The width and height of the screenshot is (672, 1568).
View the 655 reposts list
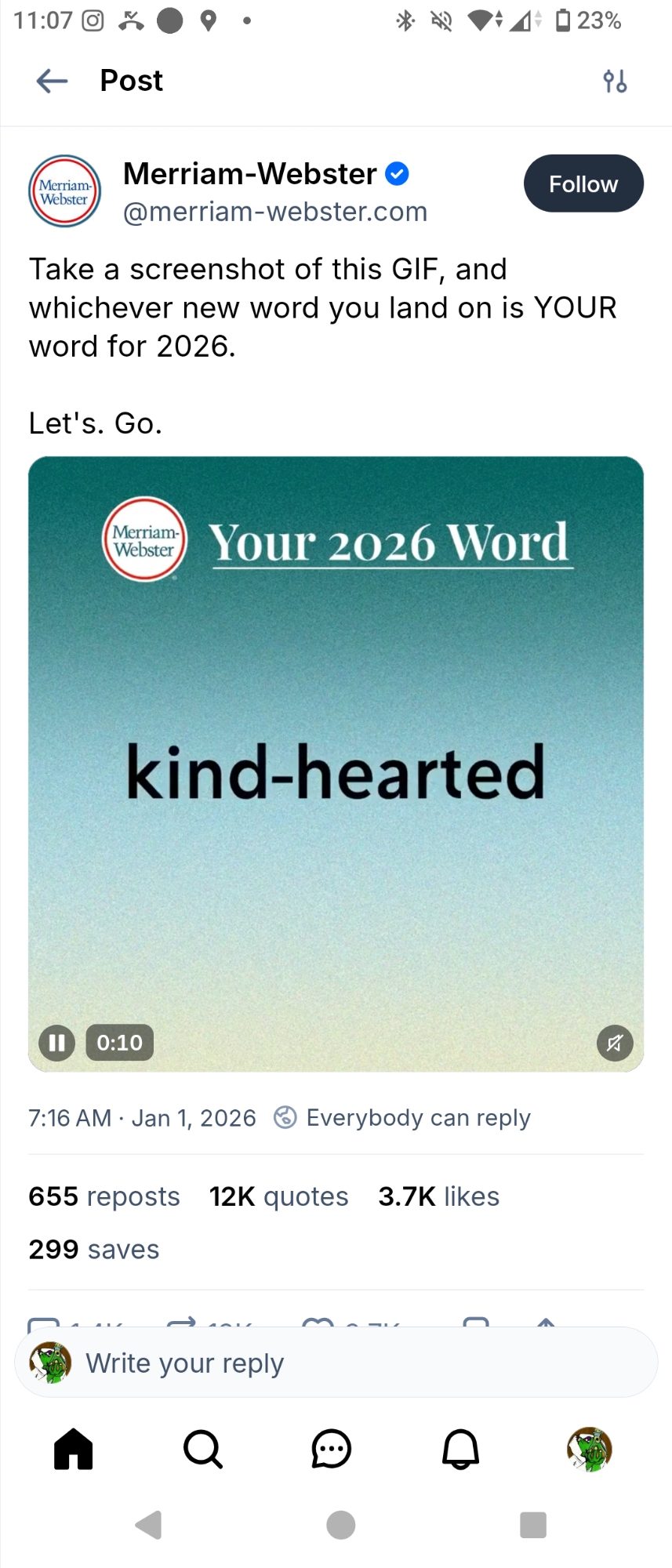pyautogui.click(x=104, y=1196)
